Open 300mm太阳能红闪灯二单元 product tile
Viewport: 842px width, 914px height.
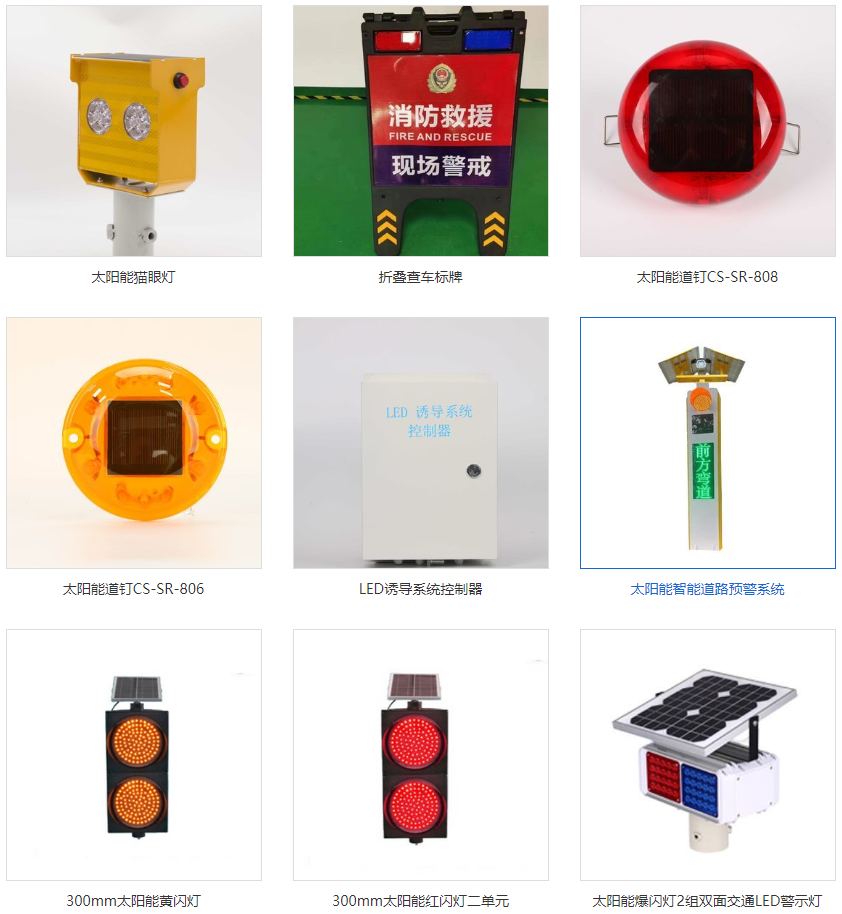(421, 755)
